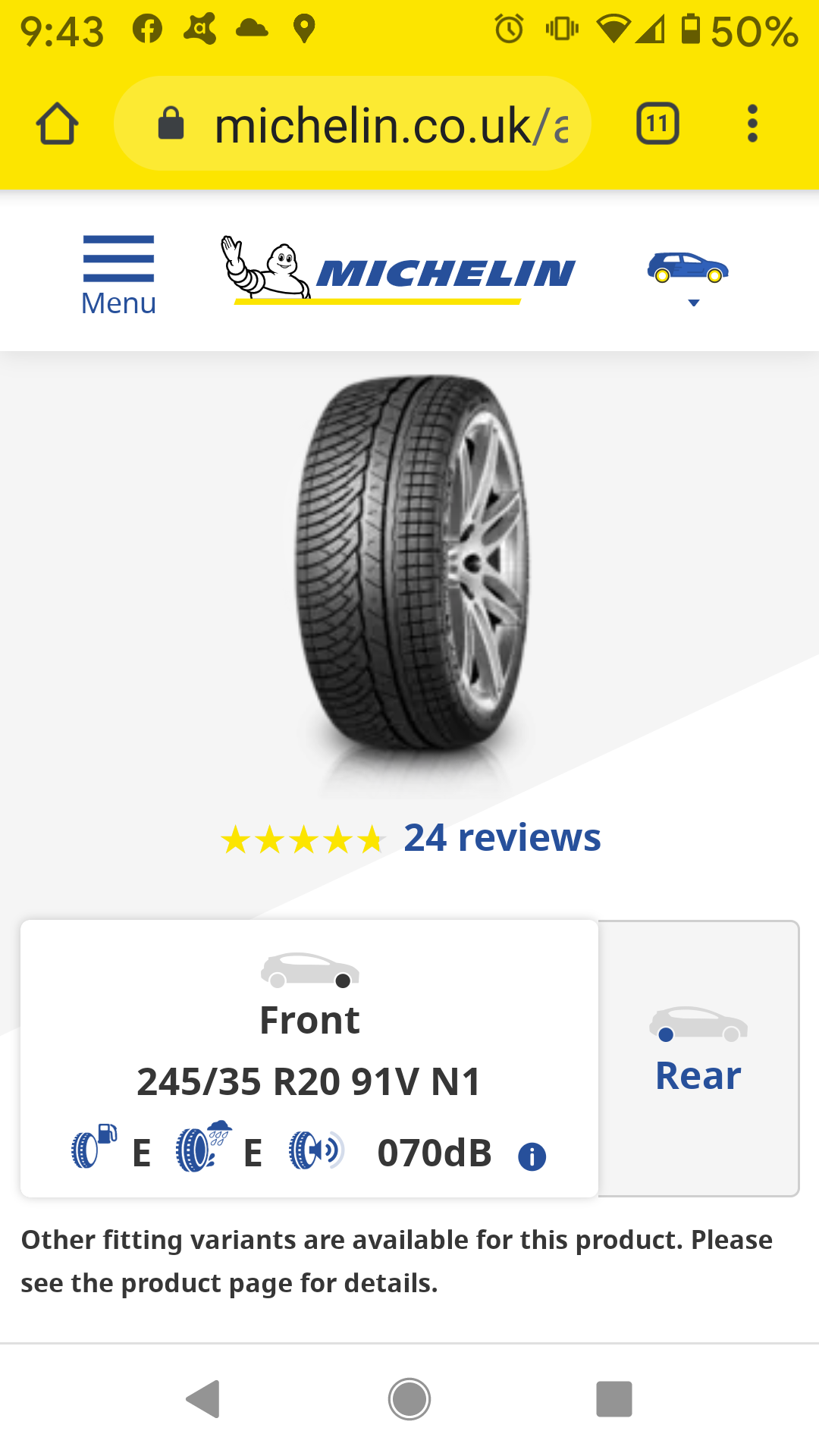Open the 24 reviews link
The image size is (819, 1456).
(501, 838)
